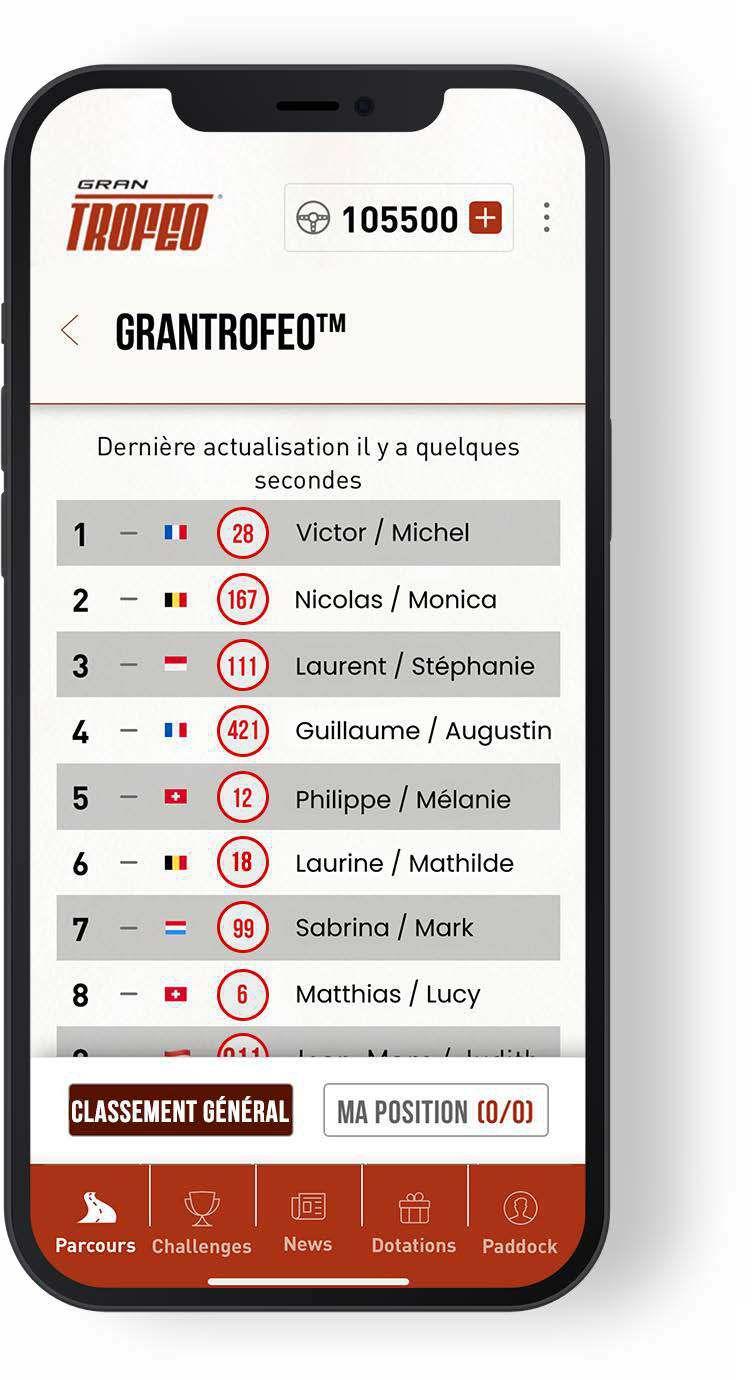
Task: Switch to the Classement Général tab
Action: [x=180, y=1111]
